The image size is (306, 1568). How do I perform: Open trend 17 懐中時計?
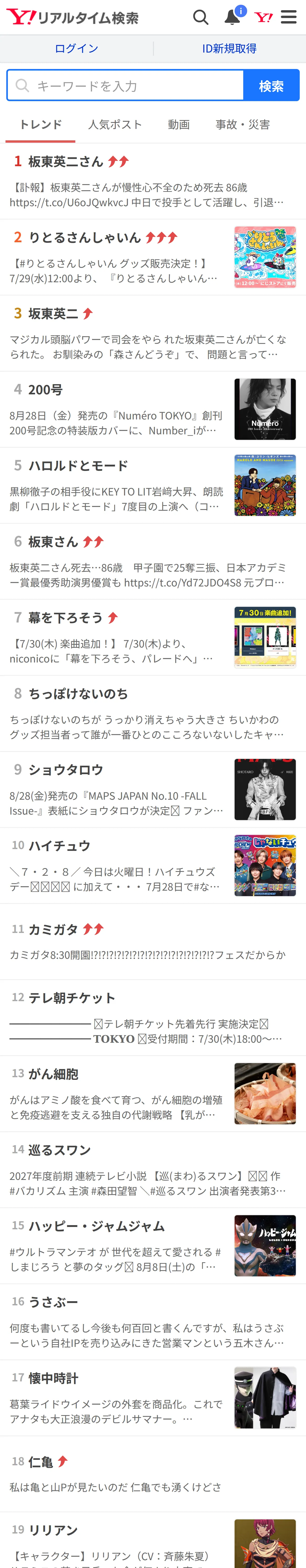(153, 1398)
